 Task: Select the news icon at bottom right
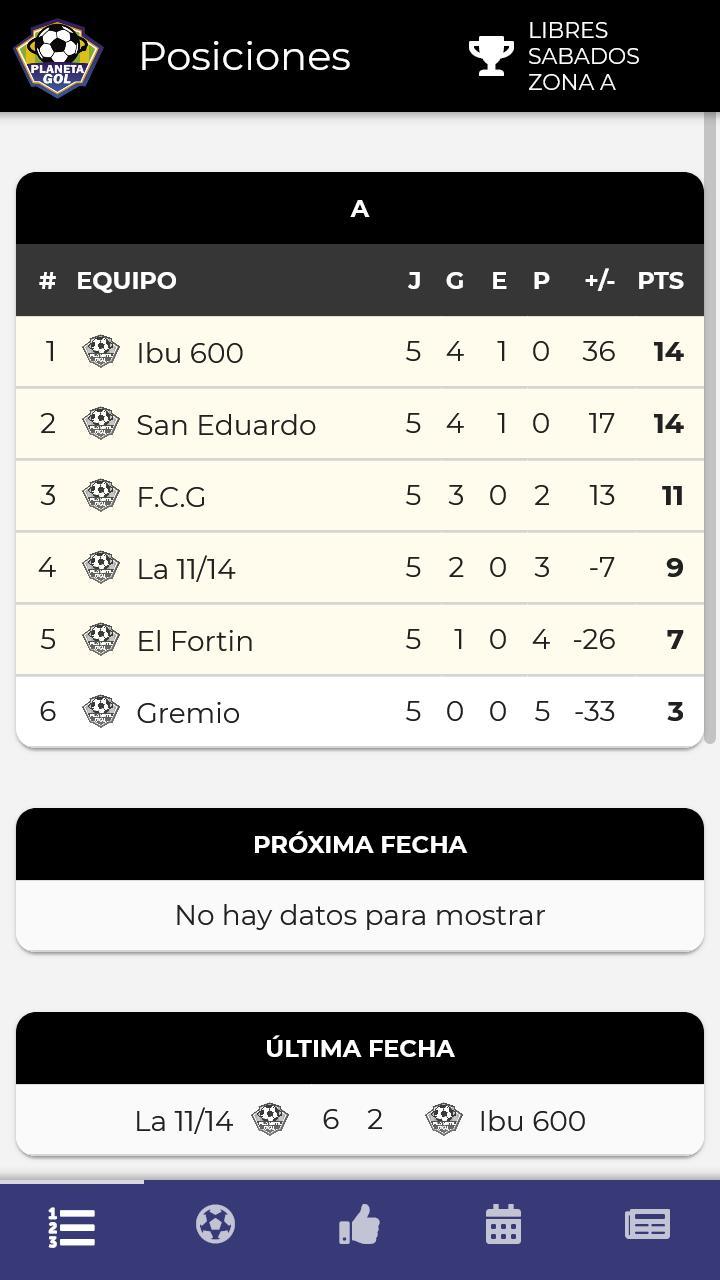647,1223
